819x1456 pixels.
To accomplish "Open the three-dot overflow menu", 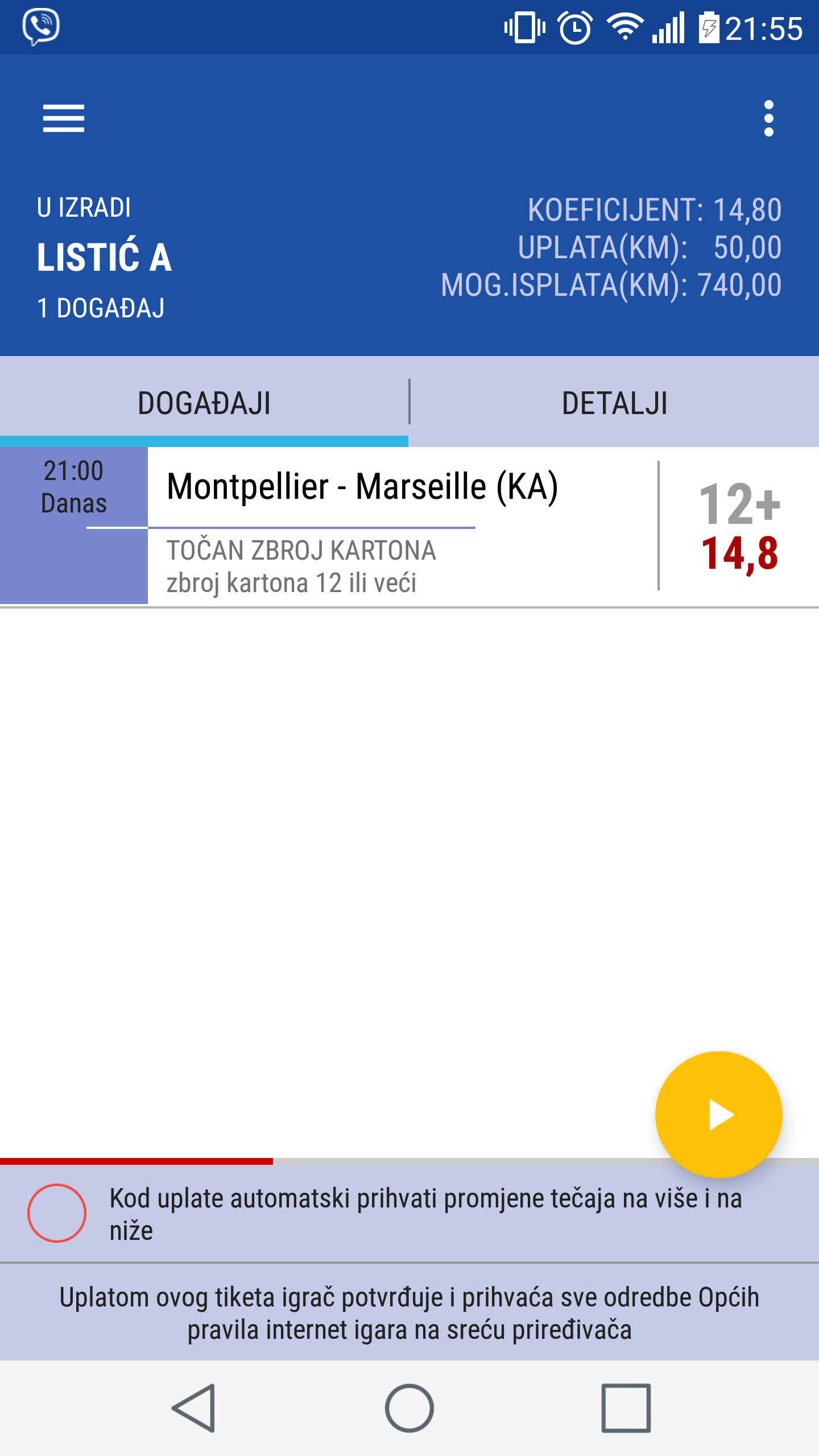I will pyautogui.click(x=768, y=118).
